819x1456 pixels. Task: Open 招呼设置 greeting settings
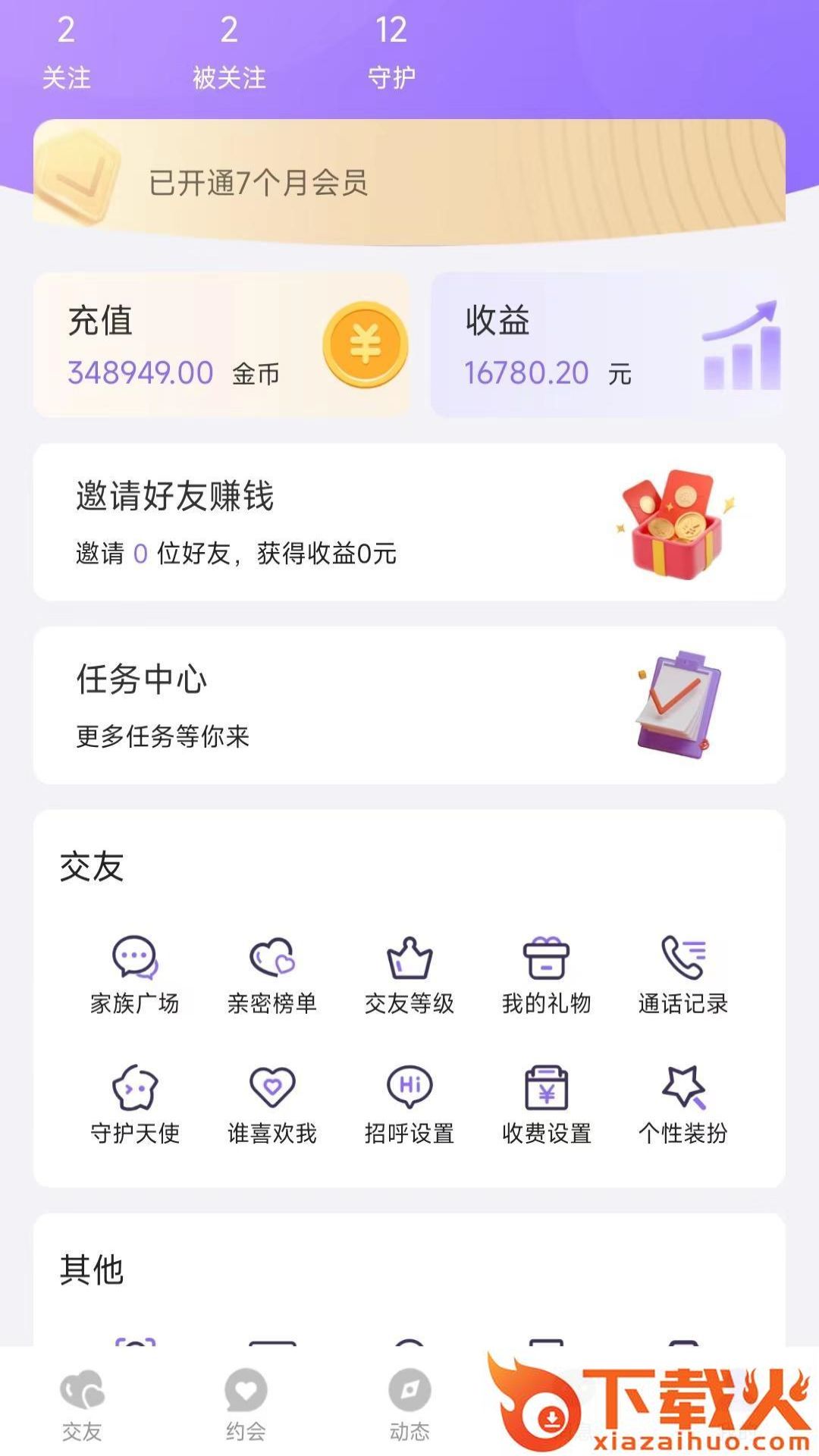(x=409, y=1105)
